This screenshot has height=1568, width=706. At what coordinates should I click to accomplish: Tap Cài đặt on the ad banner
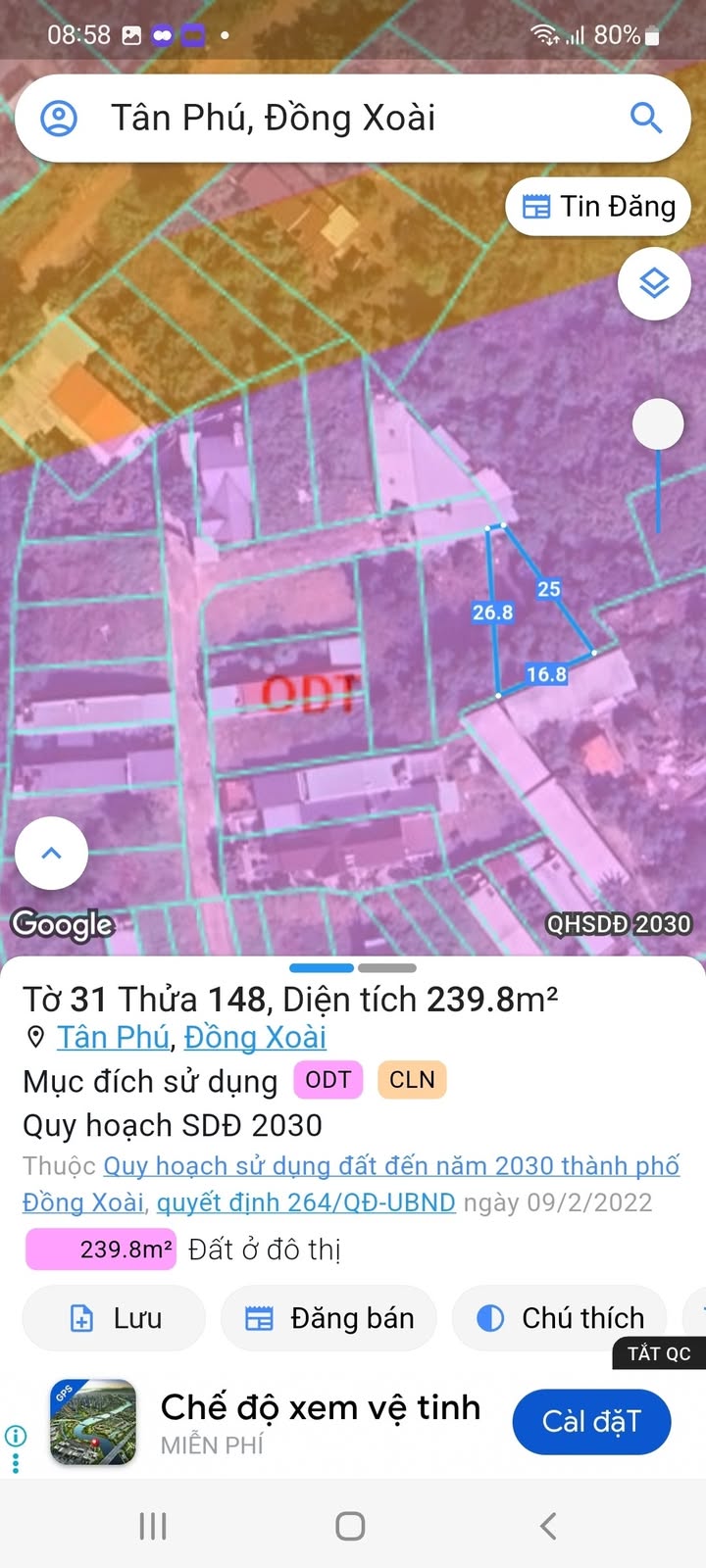coord(591,1421)
